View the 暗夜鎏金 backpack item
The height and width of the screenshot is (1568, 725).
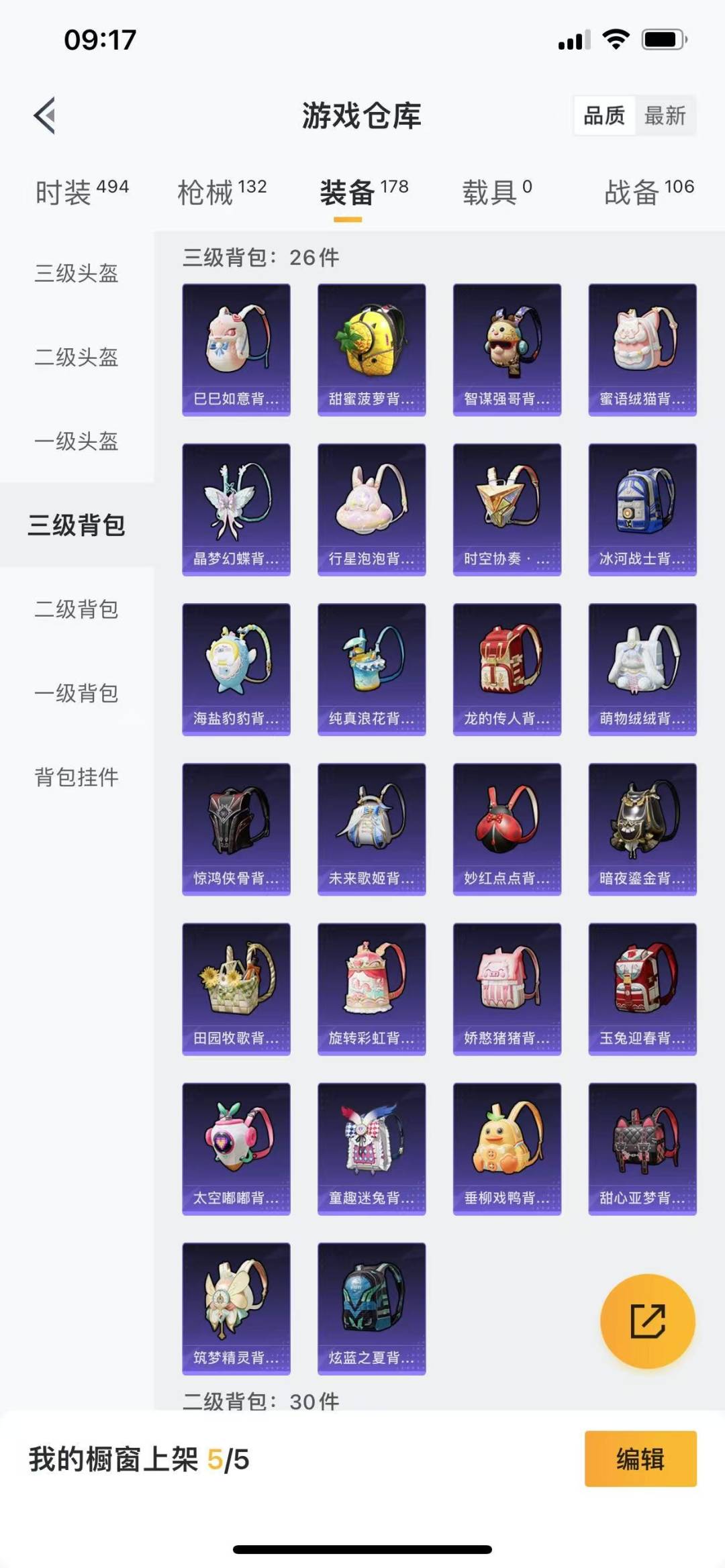click(x=642, y=828)
